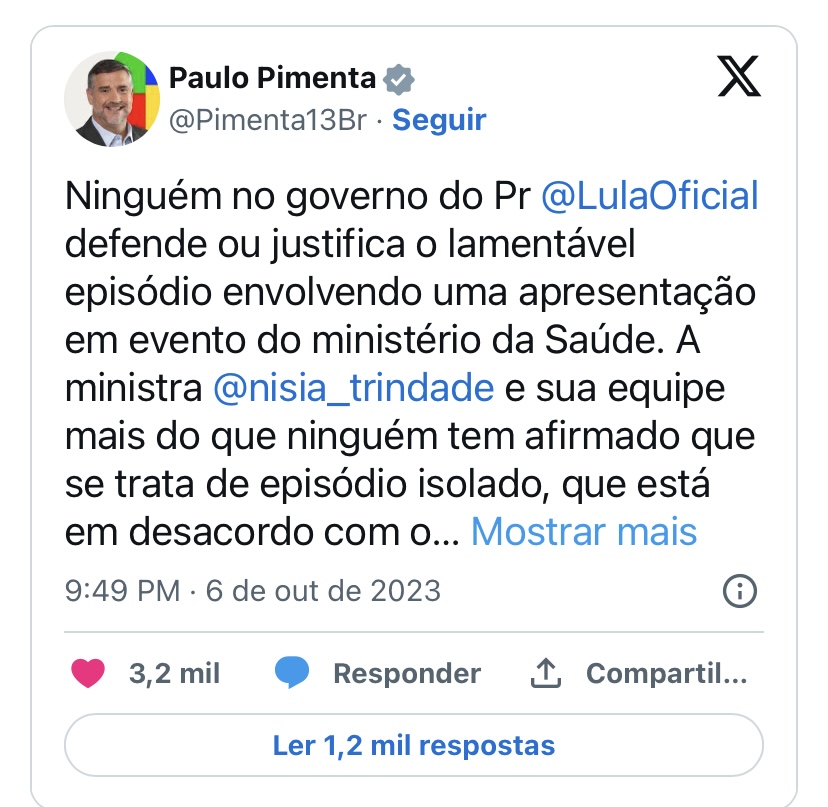This screenshot has height=807, width=828.
Task: Open Ler 1,2 mil respostas
Action: tap(413, 745)
